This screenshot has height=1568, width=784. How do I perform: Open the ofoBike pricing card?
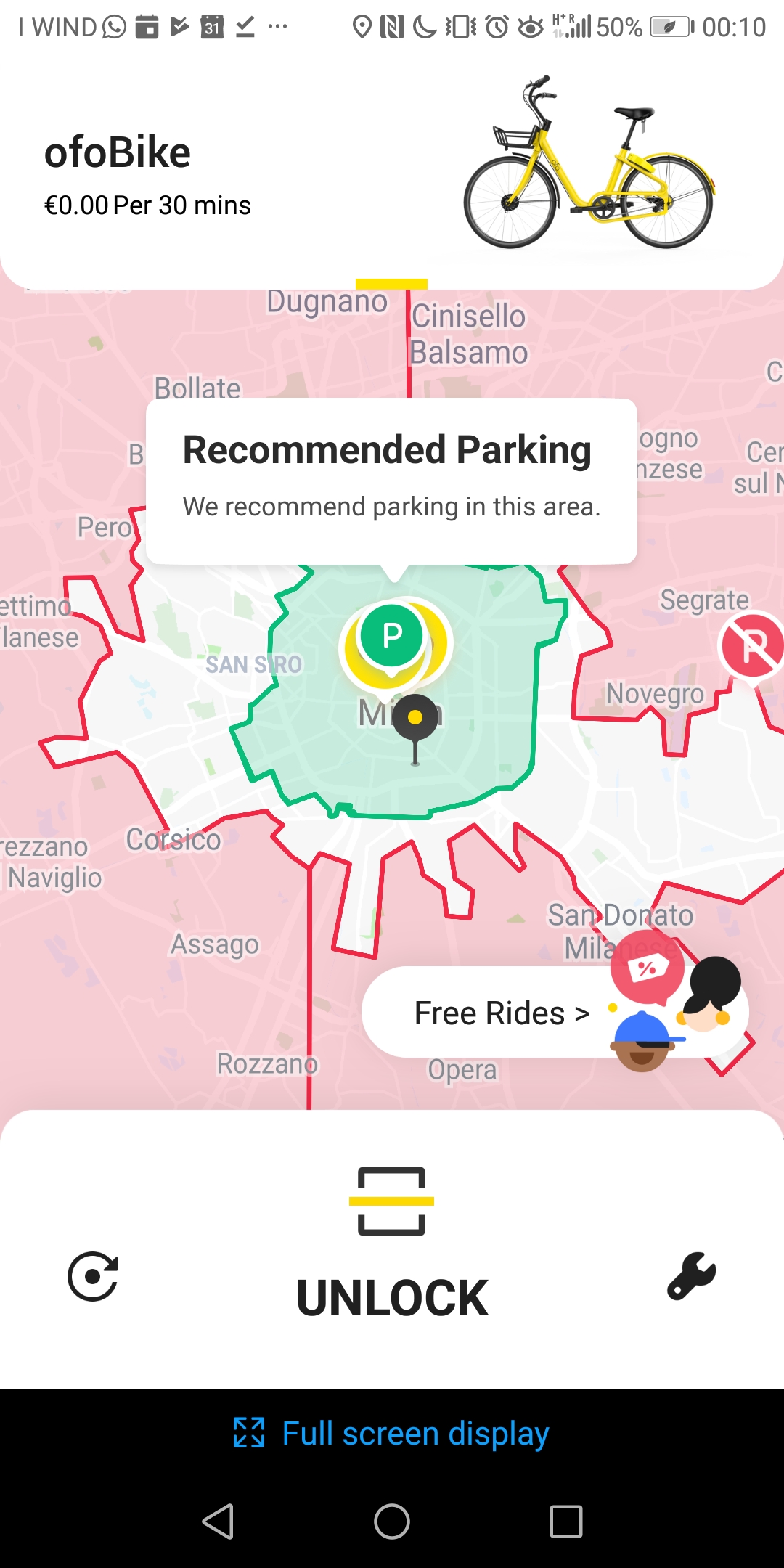point(392,174)
